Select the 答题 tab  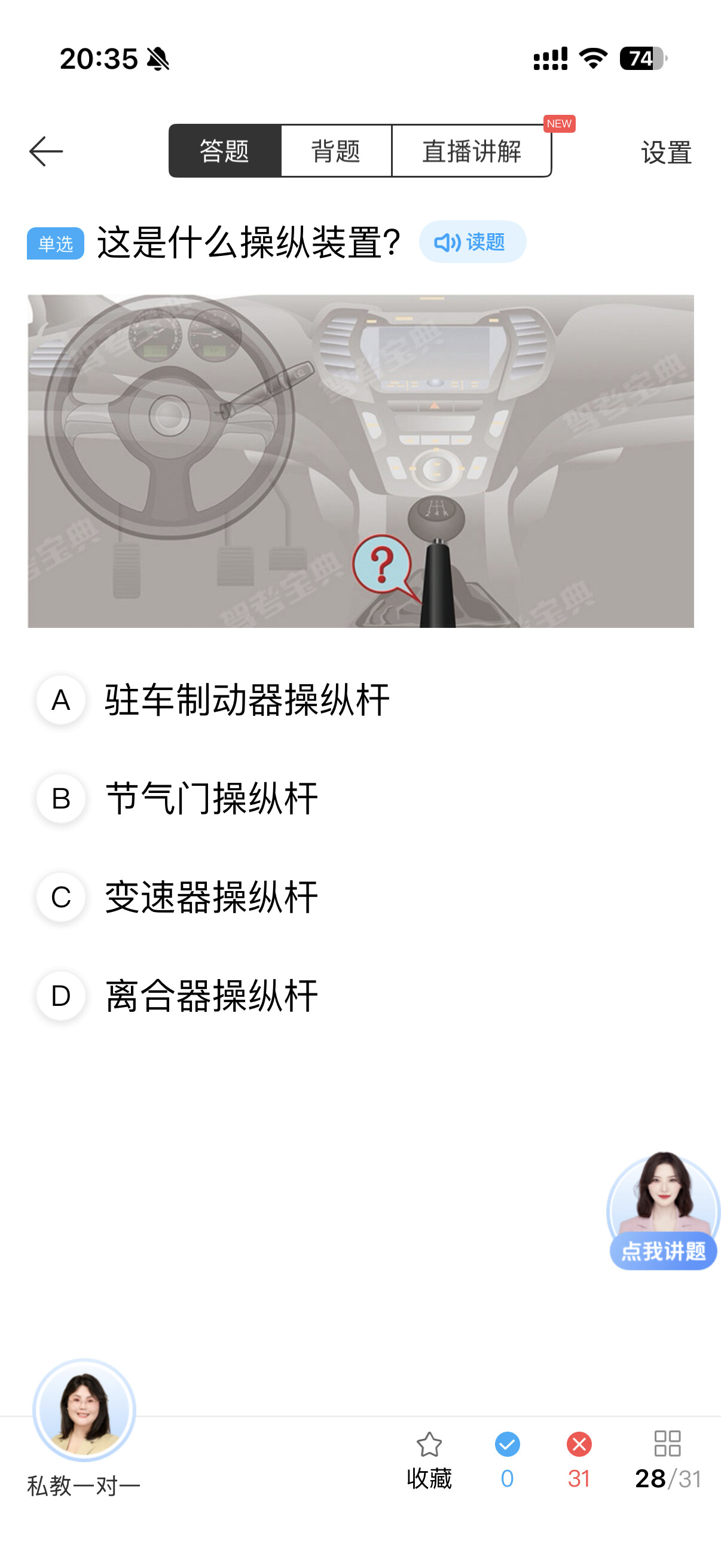[225, 151]
